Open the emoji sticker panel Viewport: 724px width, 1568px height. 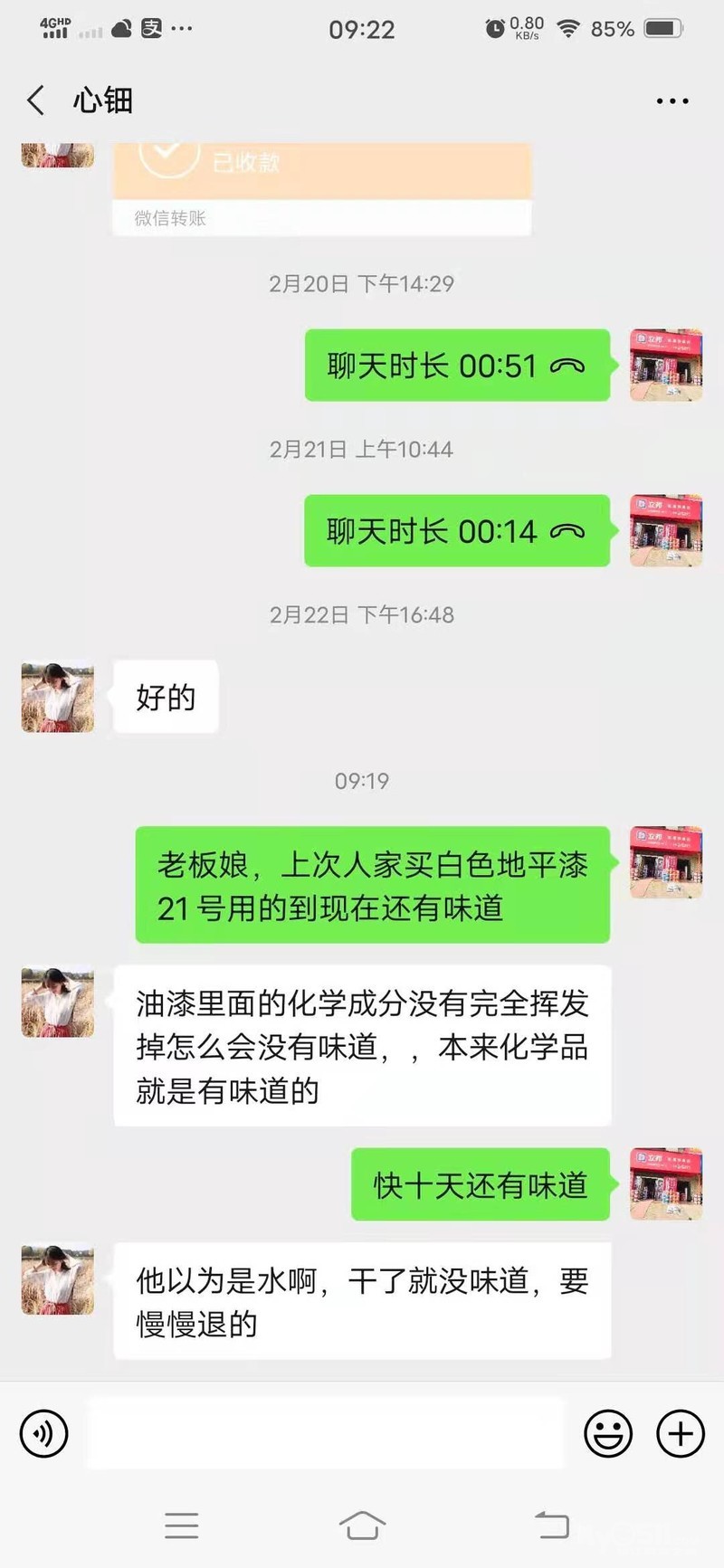(607, 1433)
